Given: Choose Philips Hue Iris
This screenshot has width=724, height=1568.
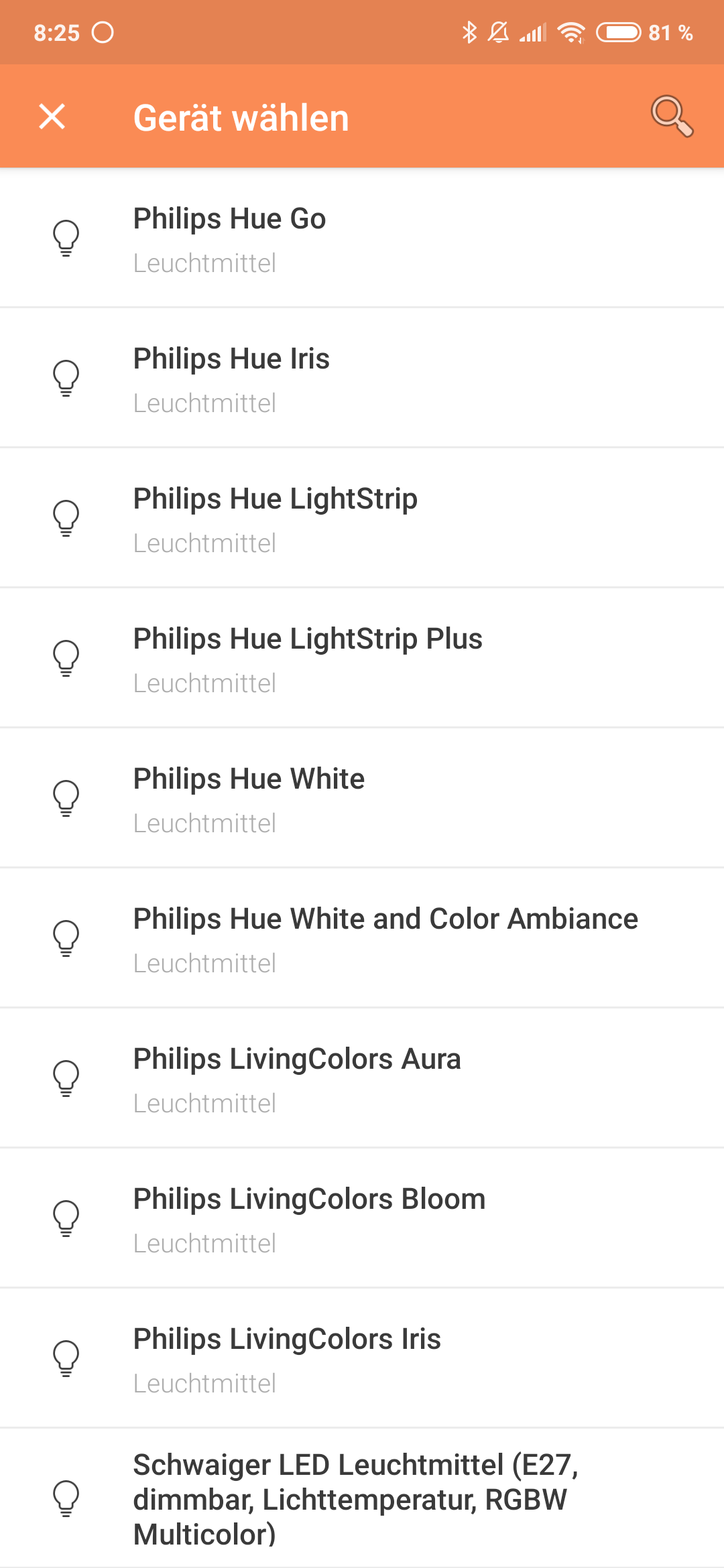Looking at the screenshot, I should pyautogui.click(x=362, y=378).
